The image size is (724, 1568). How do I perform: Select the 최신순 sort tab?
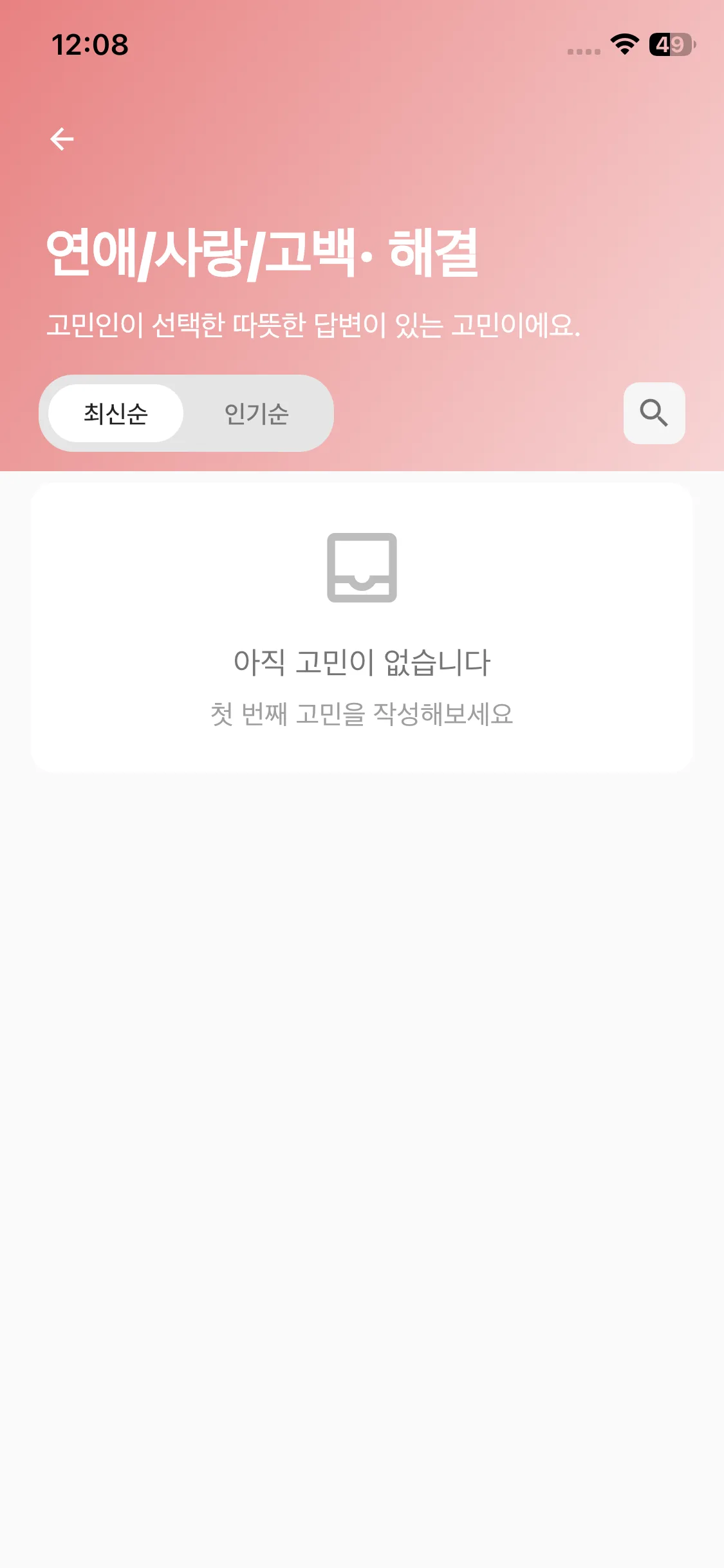tap(116, 413)
